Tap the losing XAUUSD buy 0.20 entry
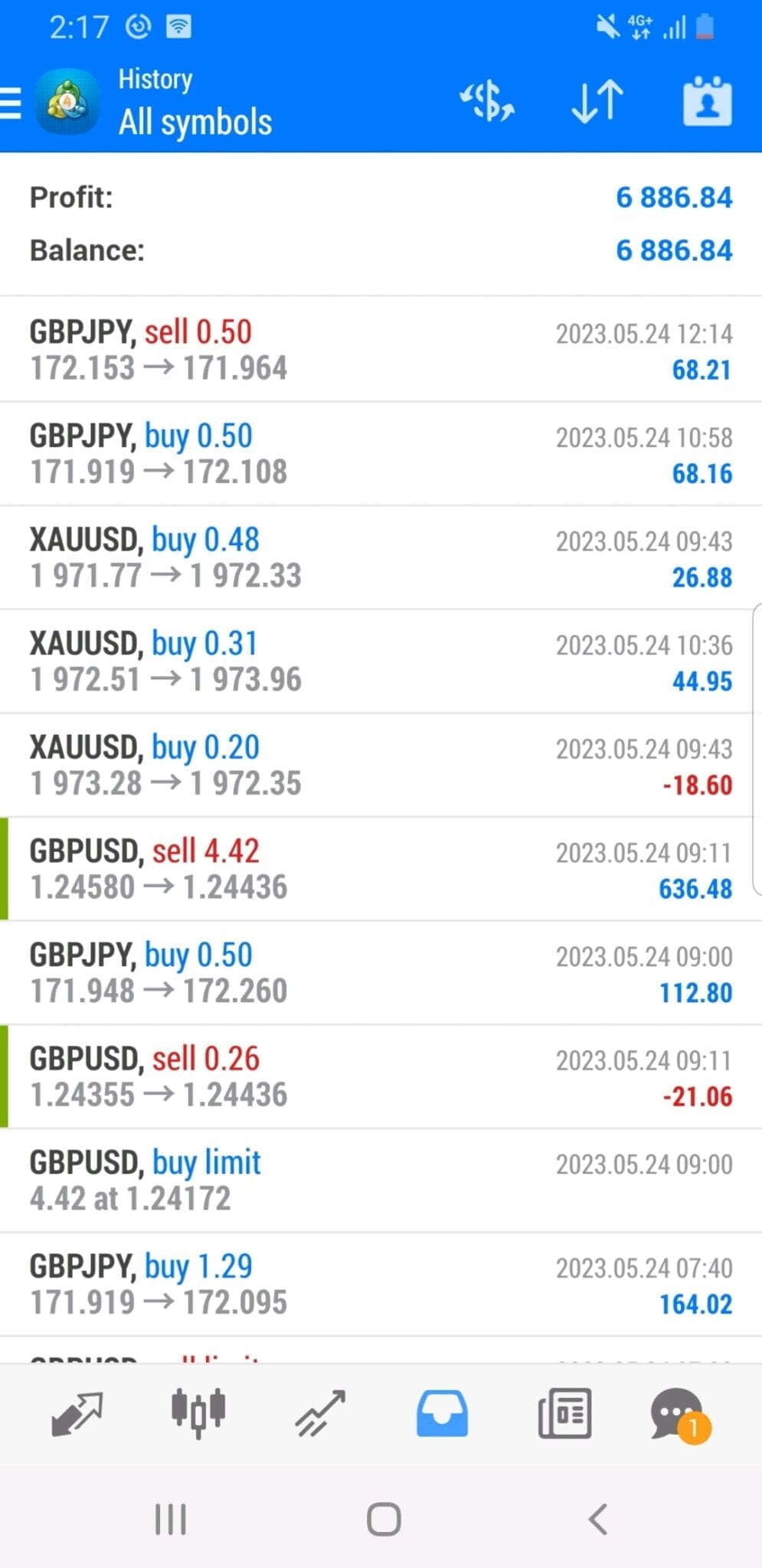This screenshot has width=762, height=1568. click(x=381, y=763)
